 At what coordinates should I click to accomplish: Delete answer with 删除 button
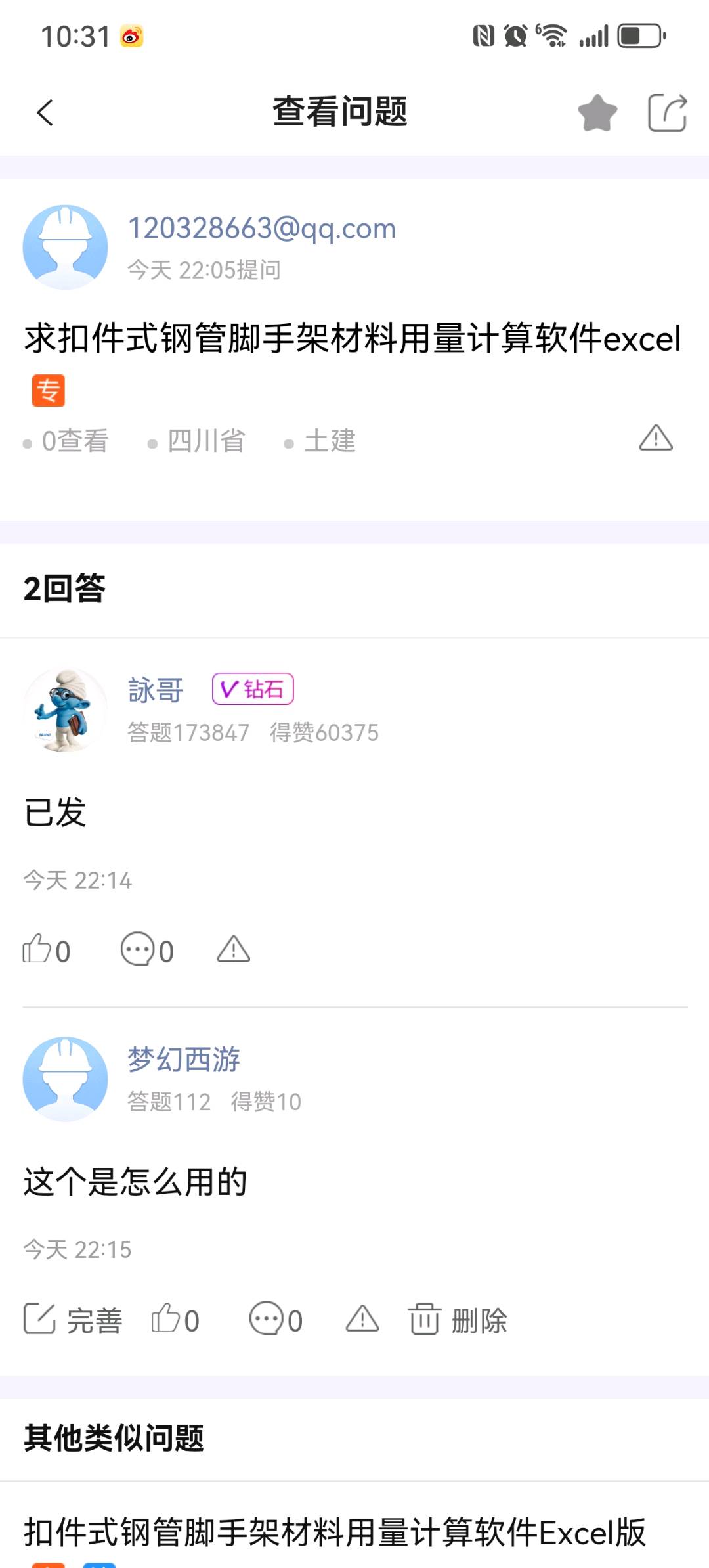coord(458,1320)
